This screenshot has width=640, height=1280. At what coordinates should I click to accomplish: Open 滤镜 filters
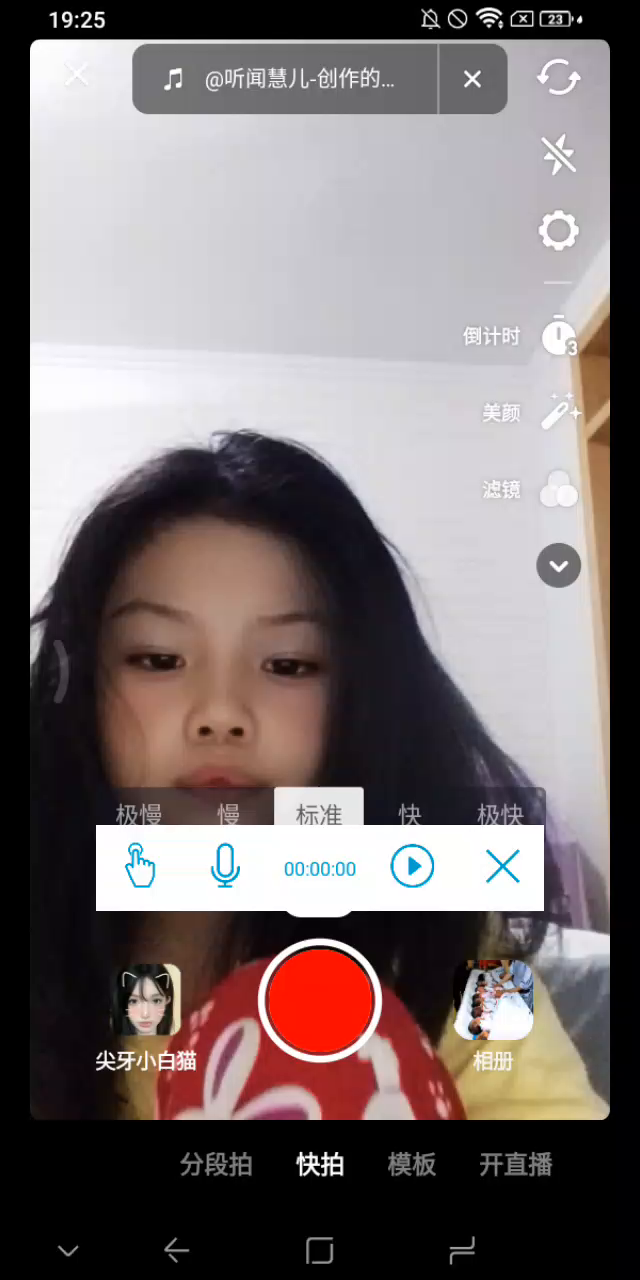pos(558,490)
